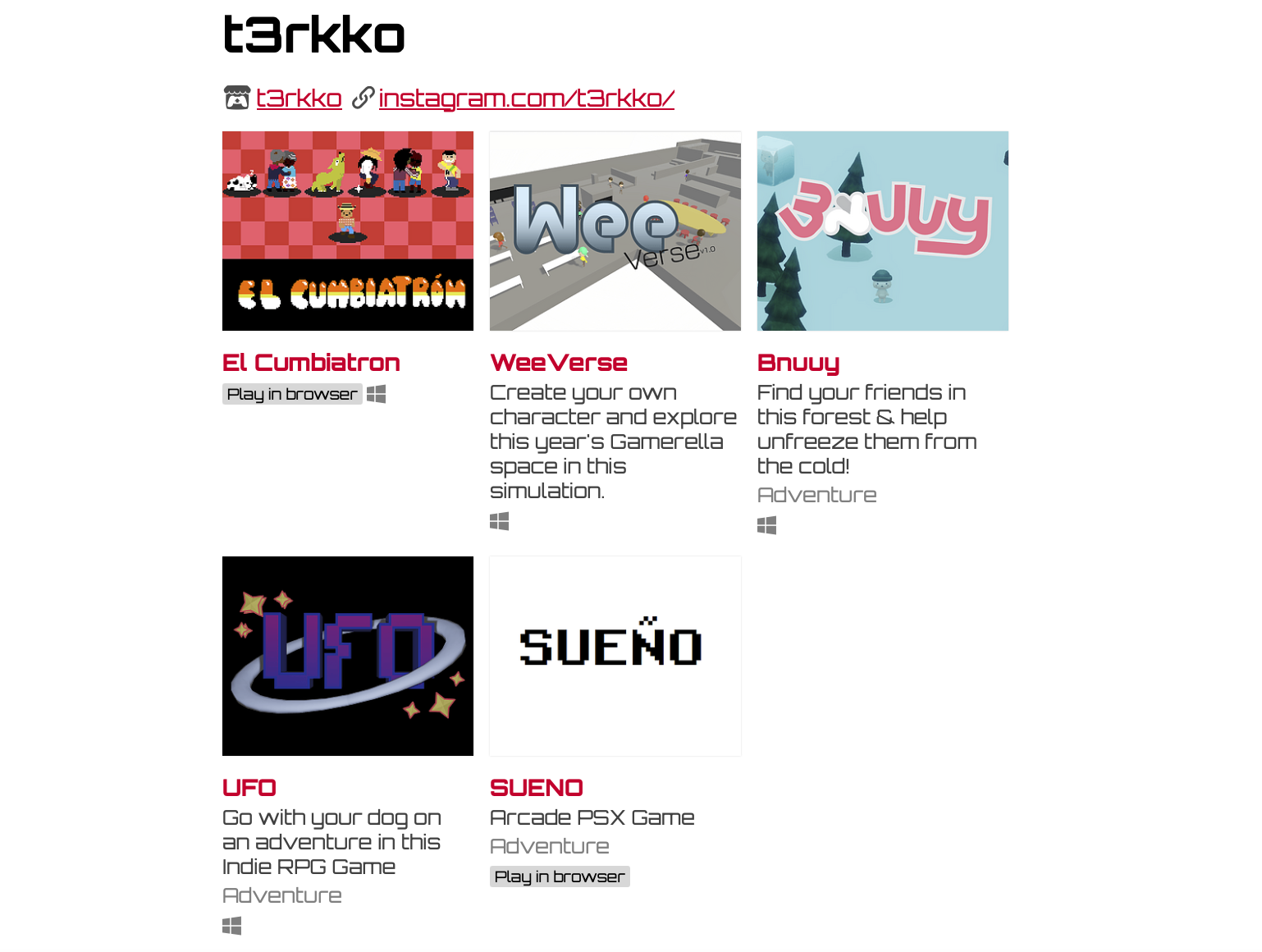The image size is (1262, 952).
Task: Tap the UFO title link
Action: [249, 788]
